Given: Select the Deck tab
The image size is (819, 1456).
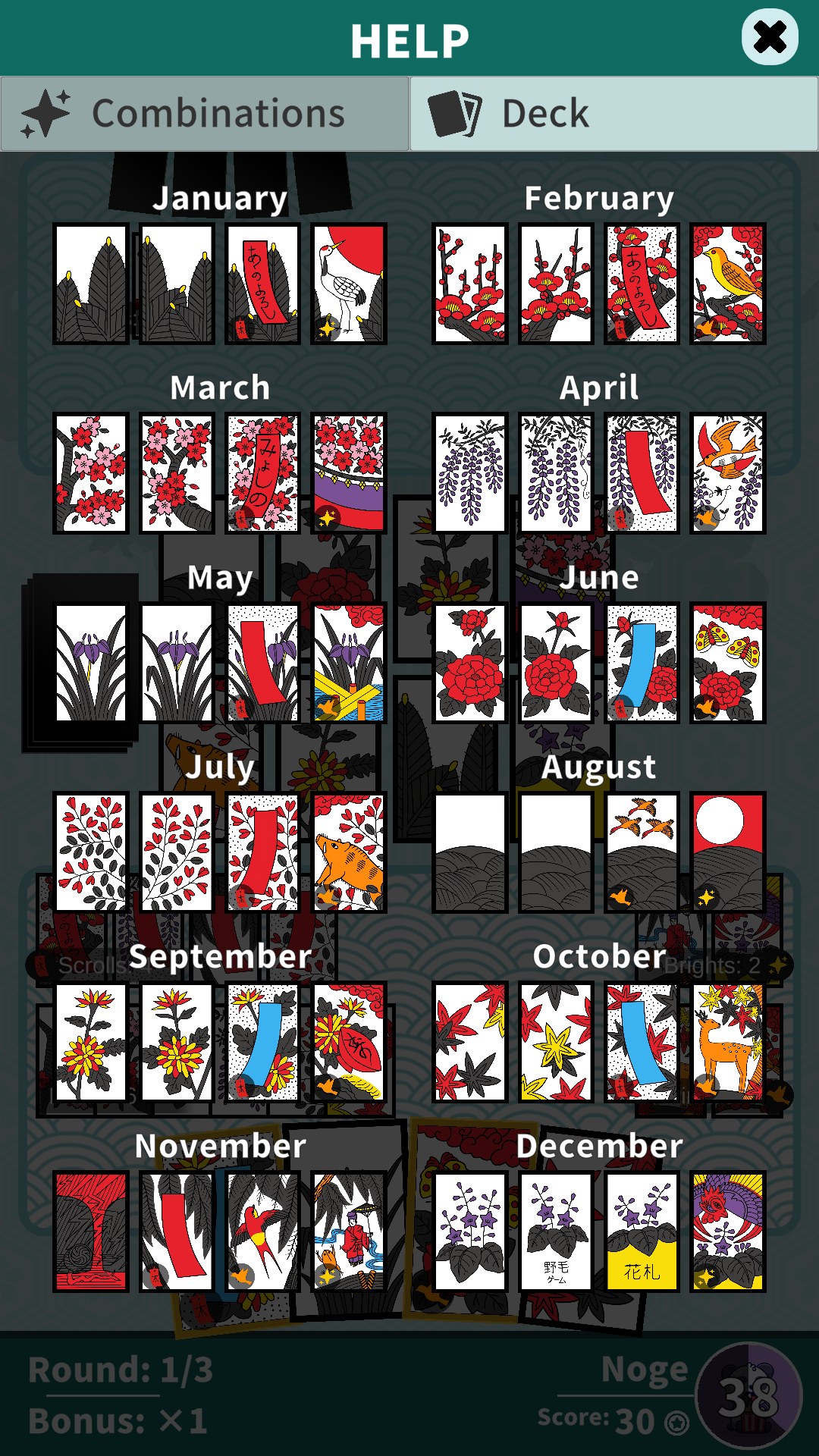Looking at the screenshot, I should 614,114.
